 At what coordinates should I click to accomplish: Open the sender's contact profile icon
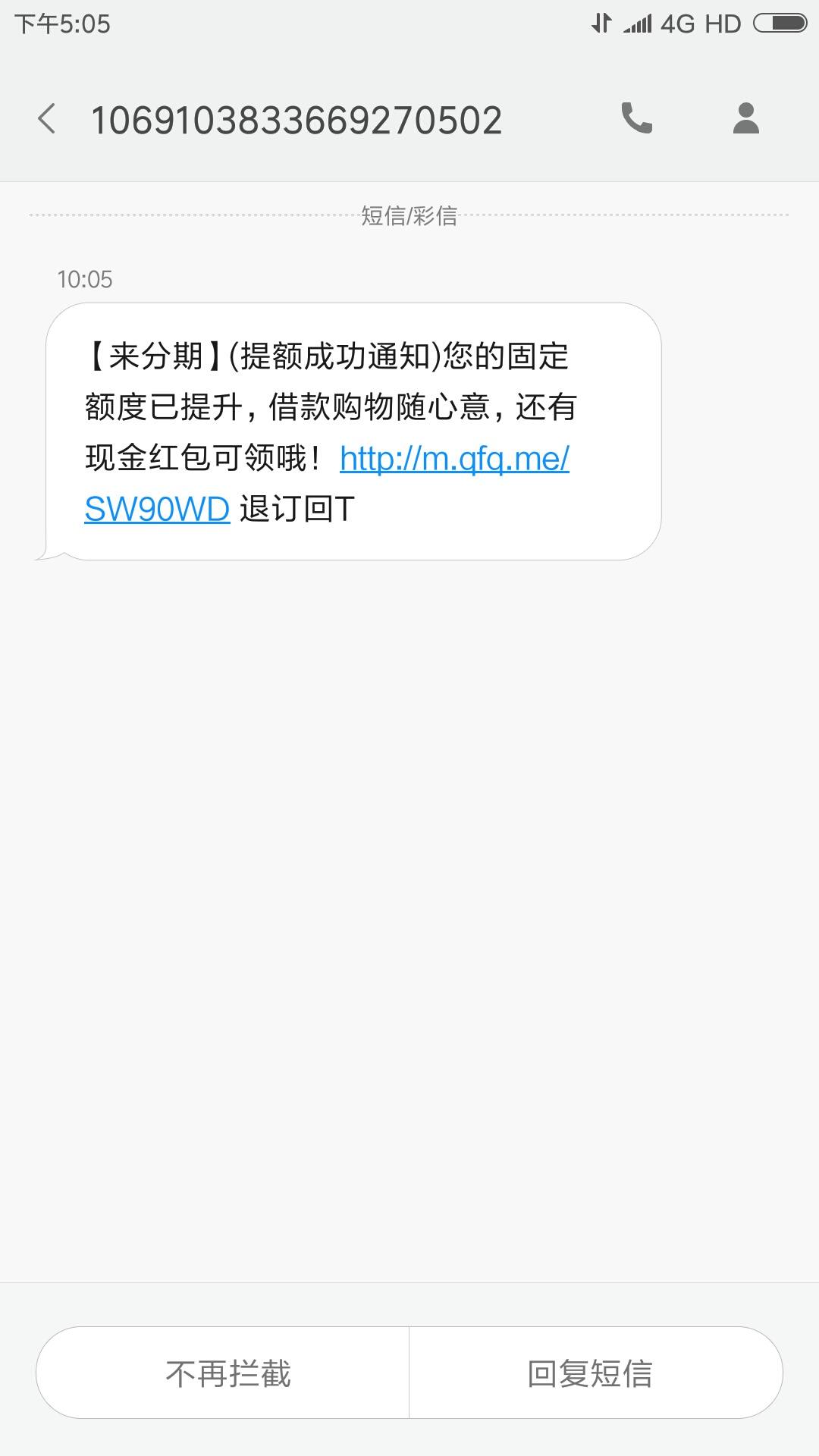pyautogui.click(x=746, y=118)
